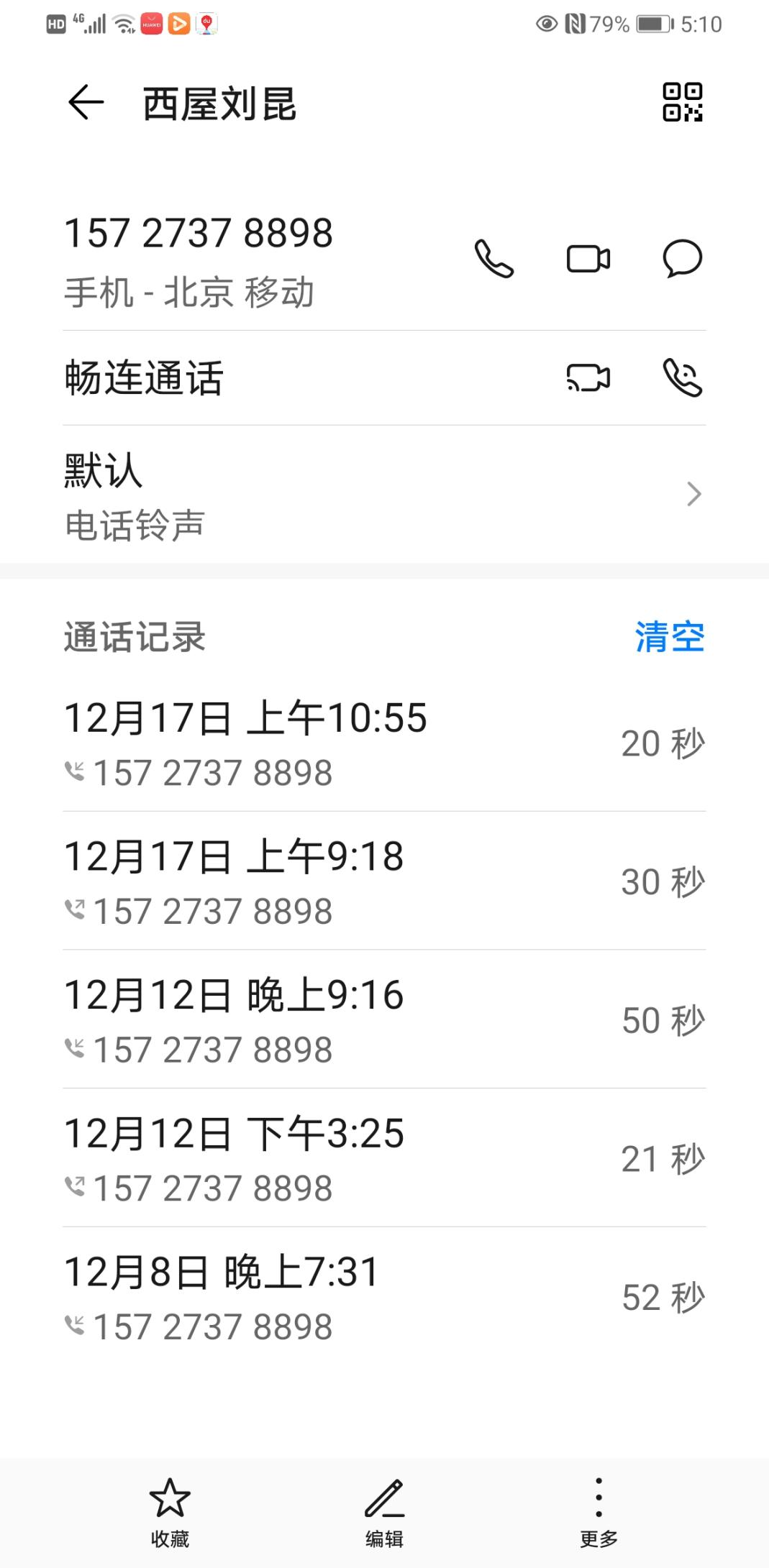
Task: Open the contact QR code
Action: [x=682, y=103]
